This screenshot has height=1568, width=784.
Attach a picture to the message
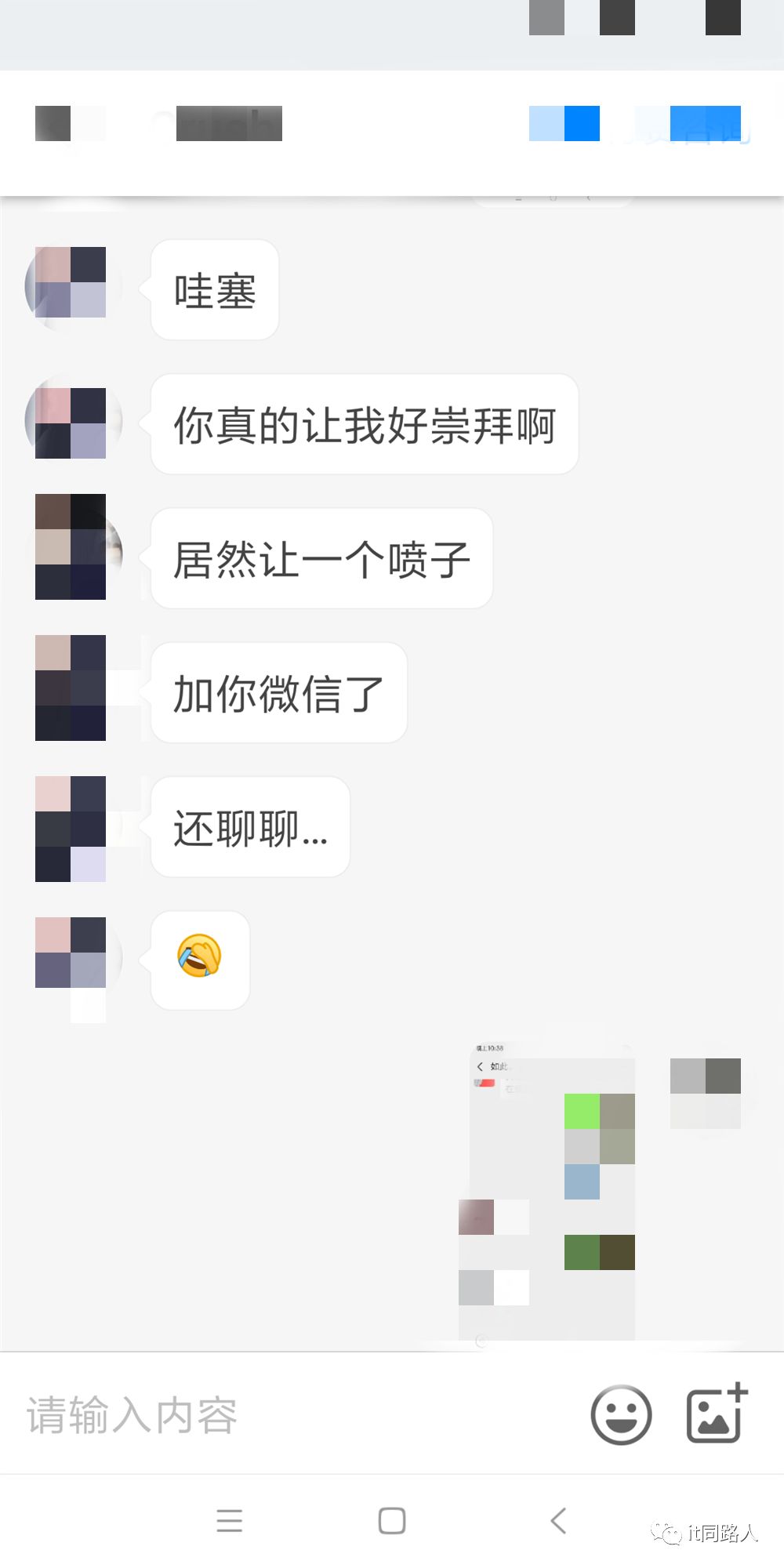tap(716, 1414)
